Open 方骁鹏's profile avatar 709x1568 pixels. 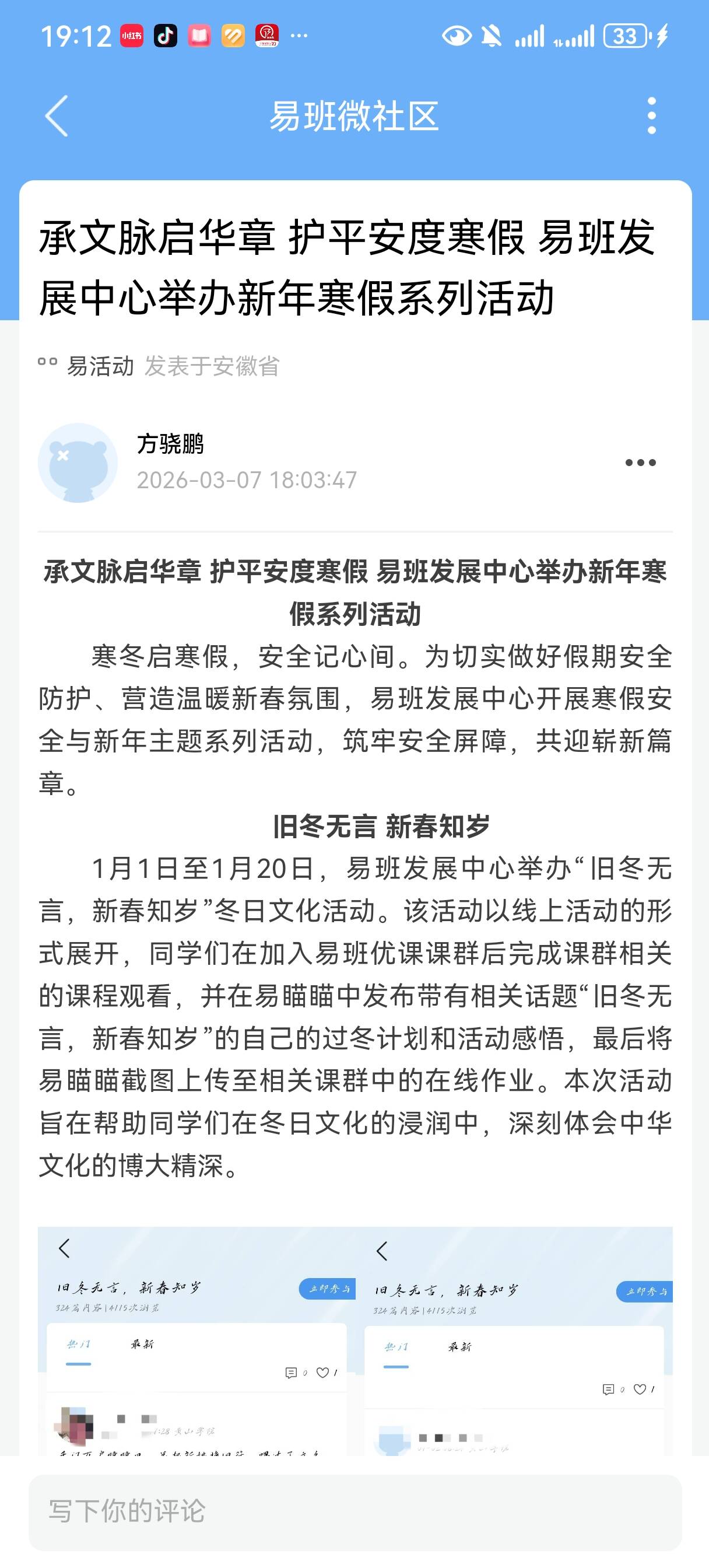pyautogui.click(x=78, y=463)
